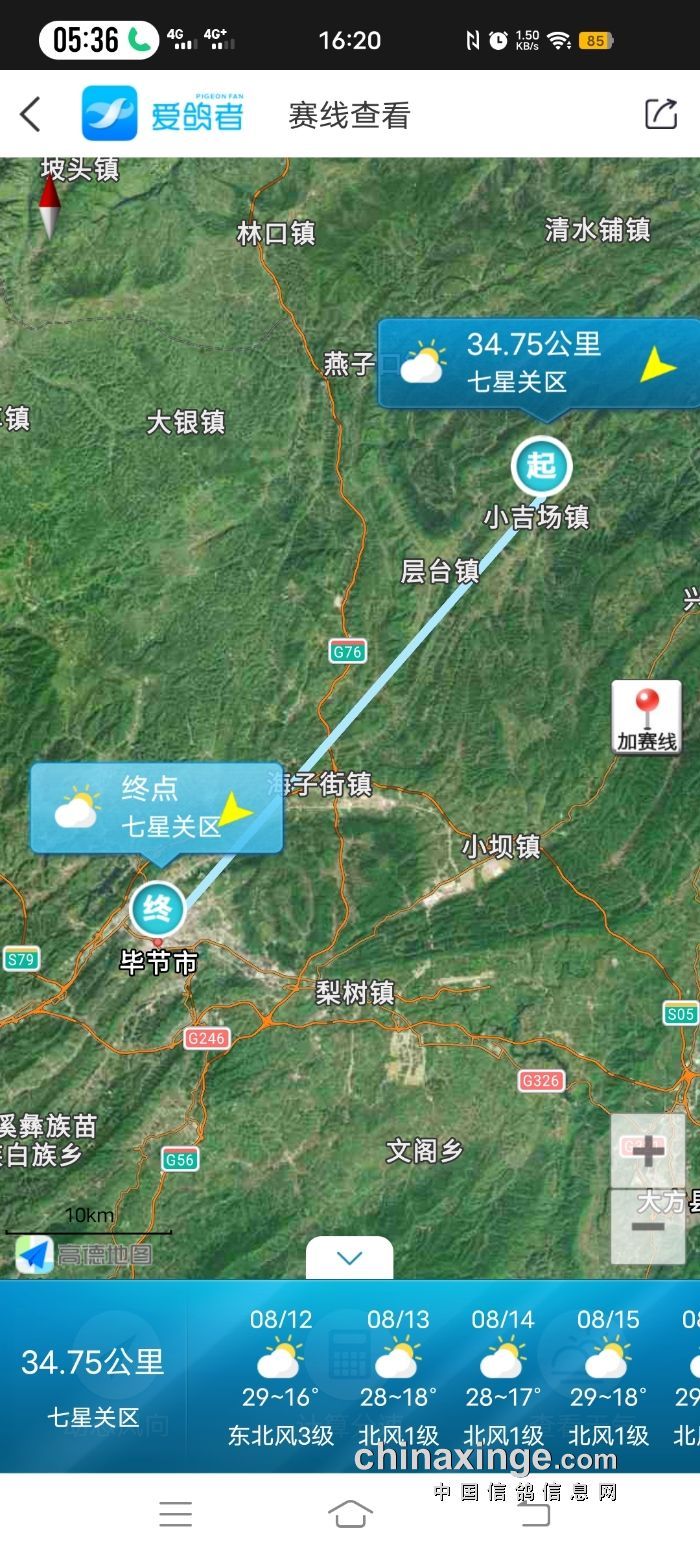Zoom in on the map

click(x=648, y=1151)
